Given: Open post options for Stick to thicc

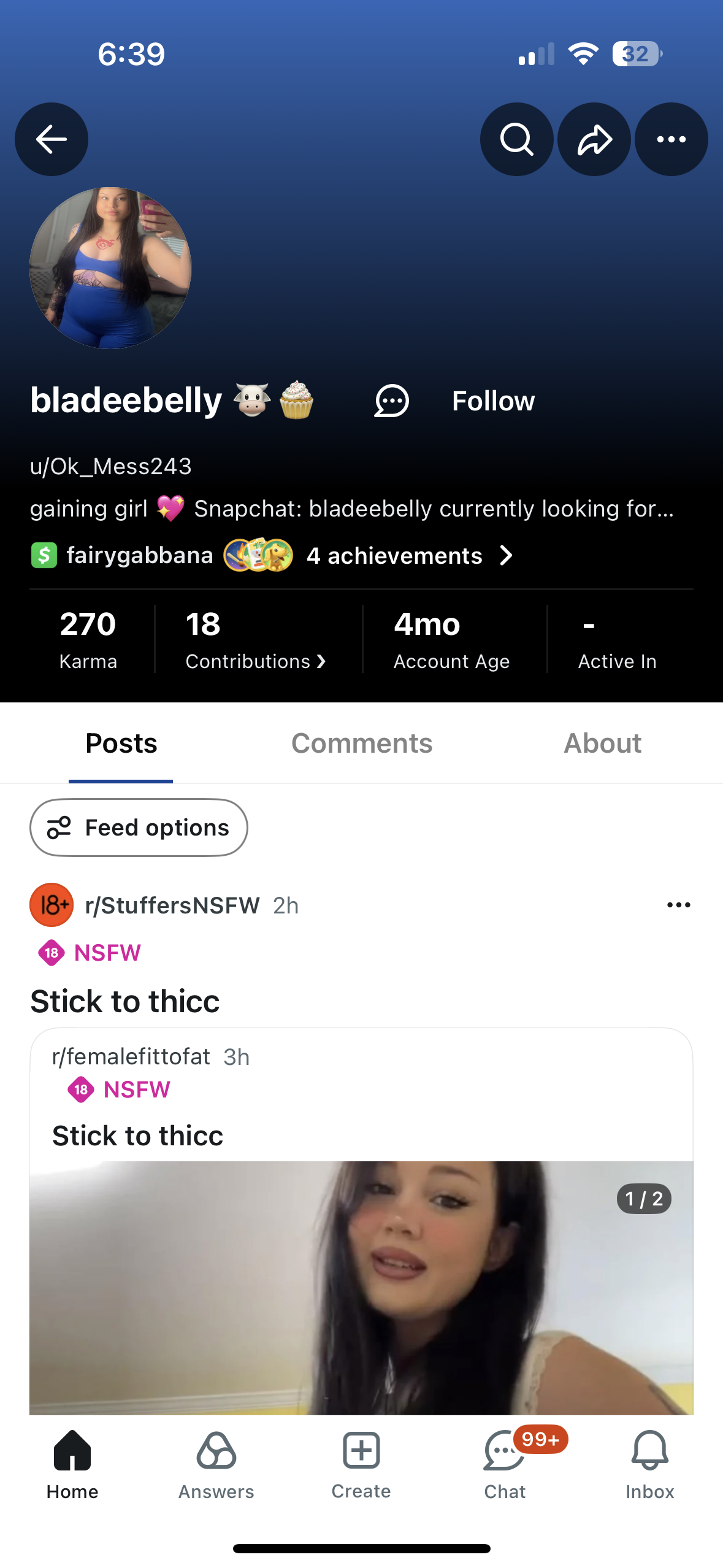Looking at the screenshot, I should point(678,905).
